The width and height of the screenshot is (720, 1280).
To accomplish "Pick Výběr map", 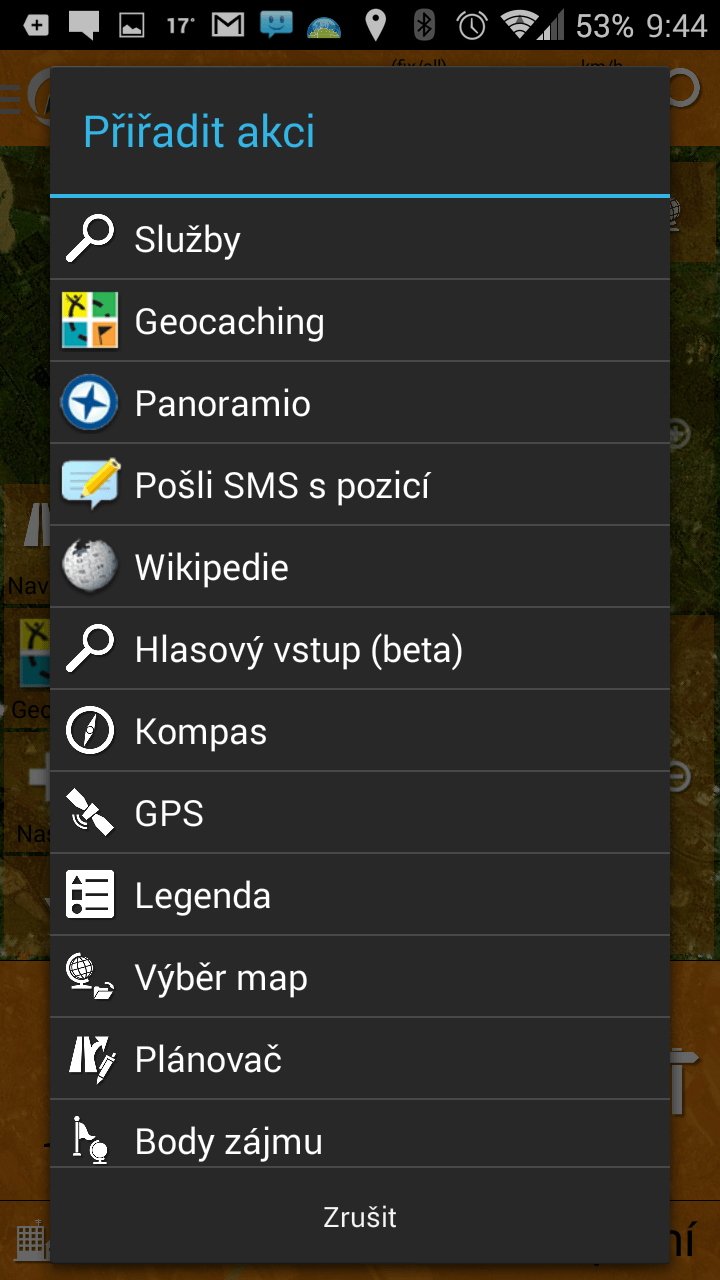I will point(360,978).
